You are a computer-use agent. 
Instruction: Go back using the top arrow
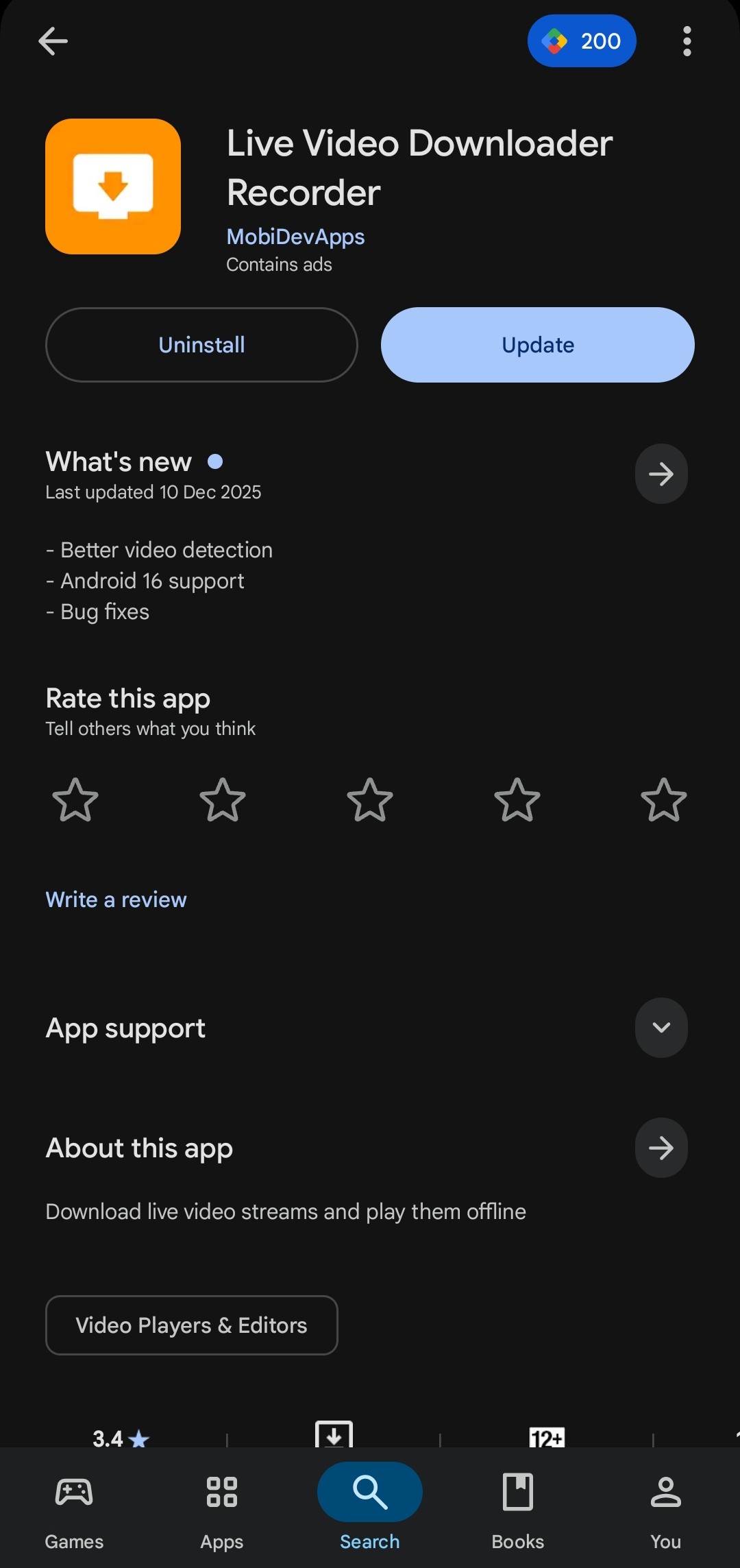pyautogui.click(x=53, y=41)
